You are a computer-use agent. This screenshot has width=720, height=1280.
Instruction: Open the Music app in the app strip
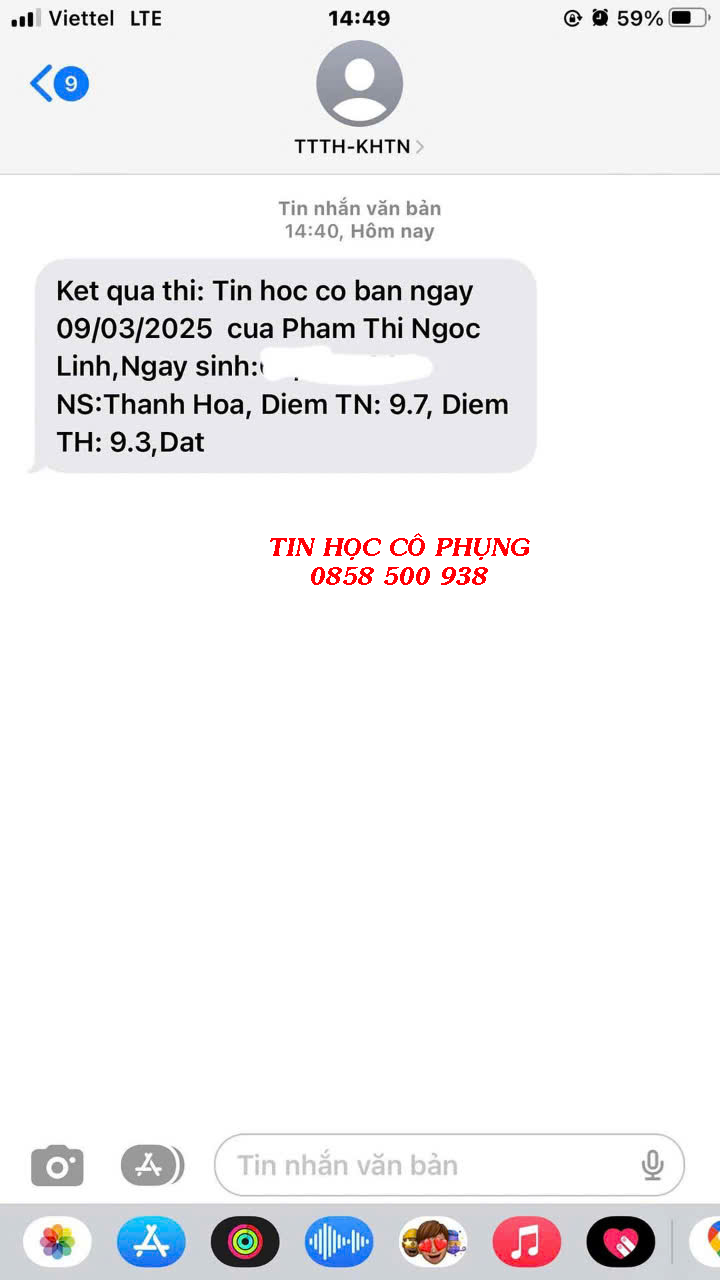526,1243
